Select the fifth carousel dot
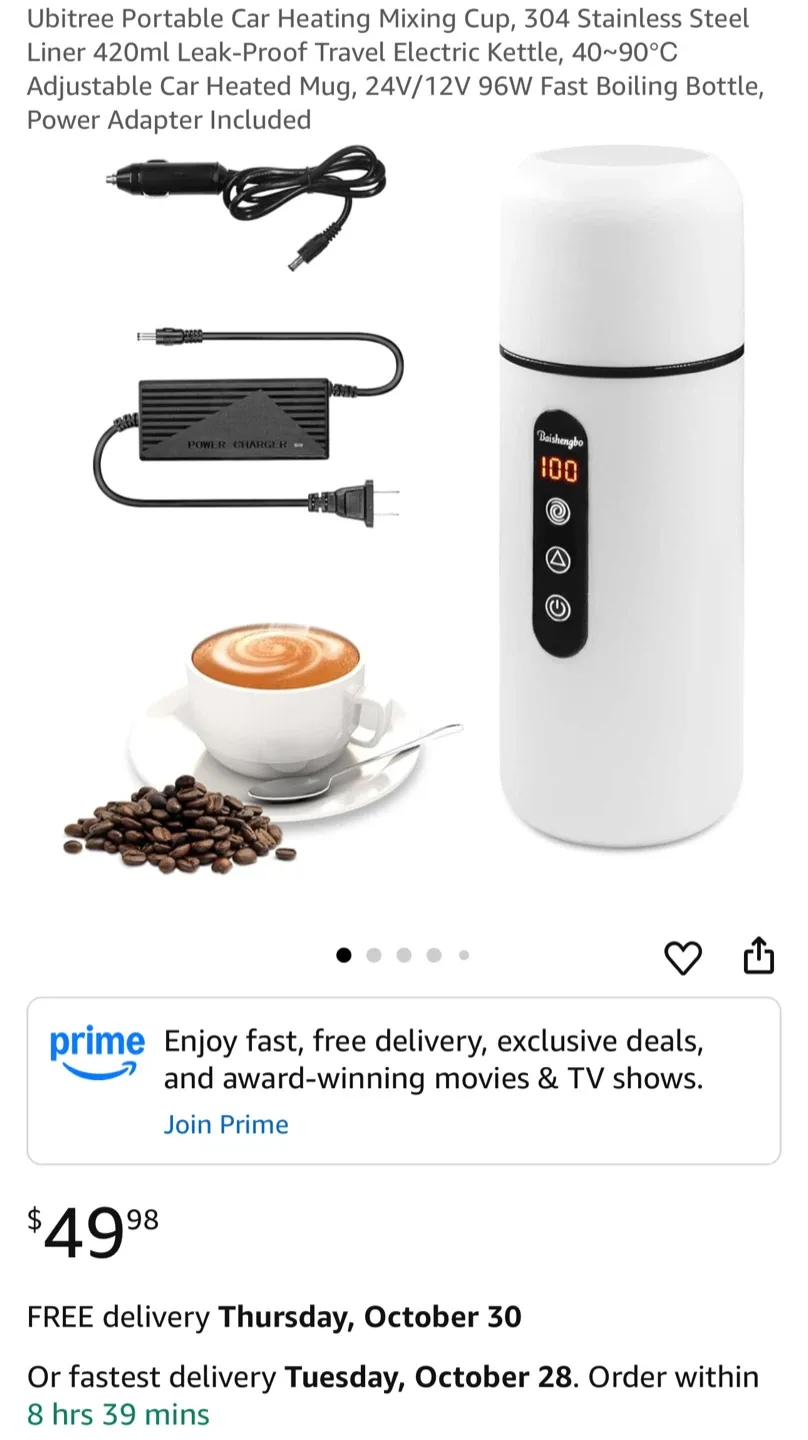 point(463,955)
